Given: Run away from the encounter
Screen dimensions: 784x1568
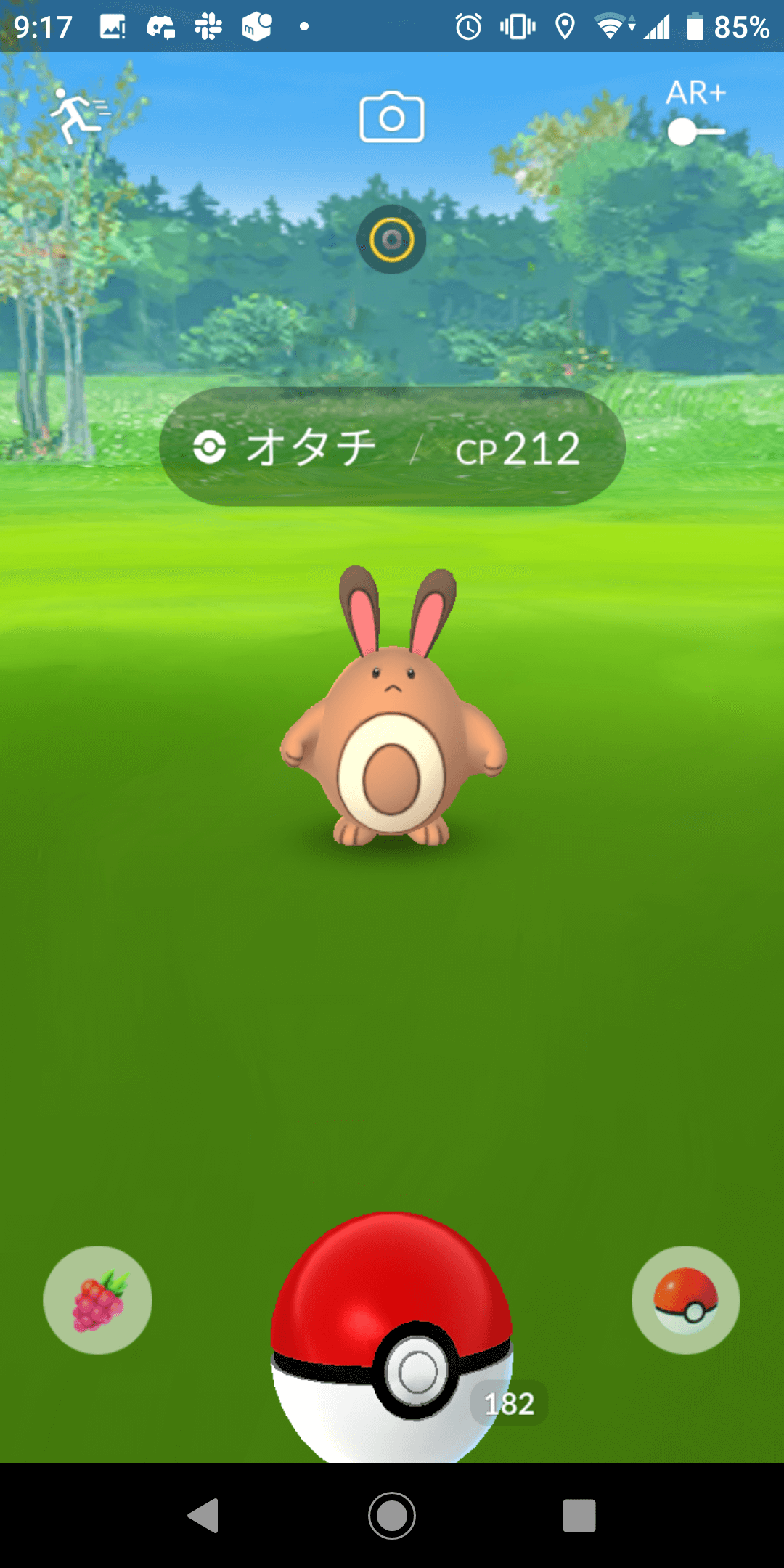Looking at the screenshot, I should (x=78, y=115).
